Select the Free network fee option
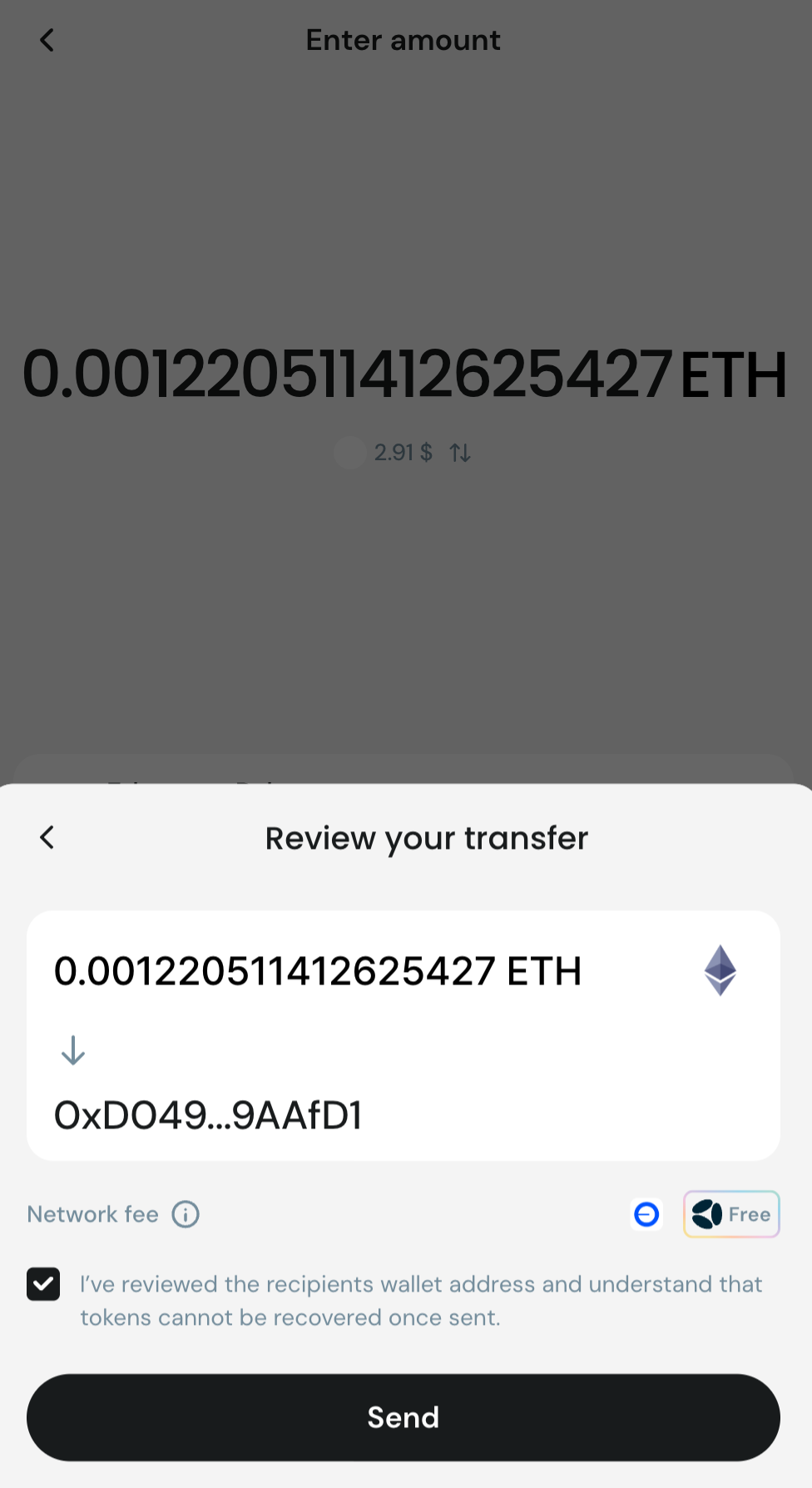The height and width of the screenshot is (1488, 812). pyautogui.click(x=731, y=1214)
